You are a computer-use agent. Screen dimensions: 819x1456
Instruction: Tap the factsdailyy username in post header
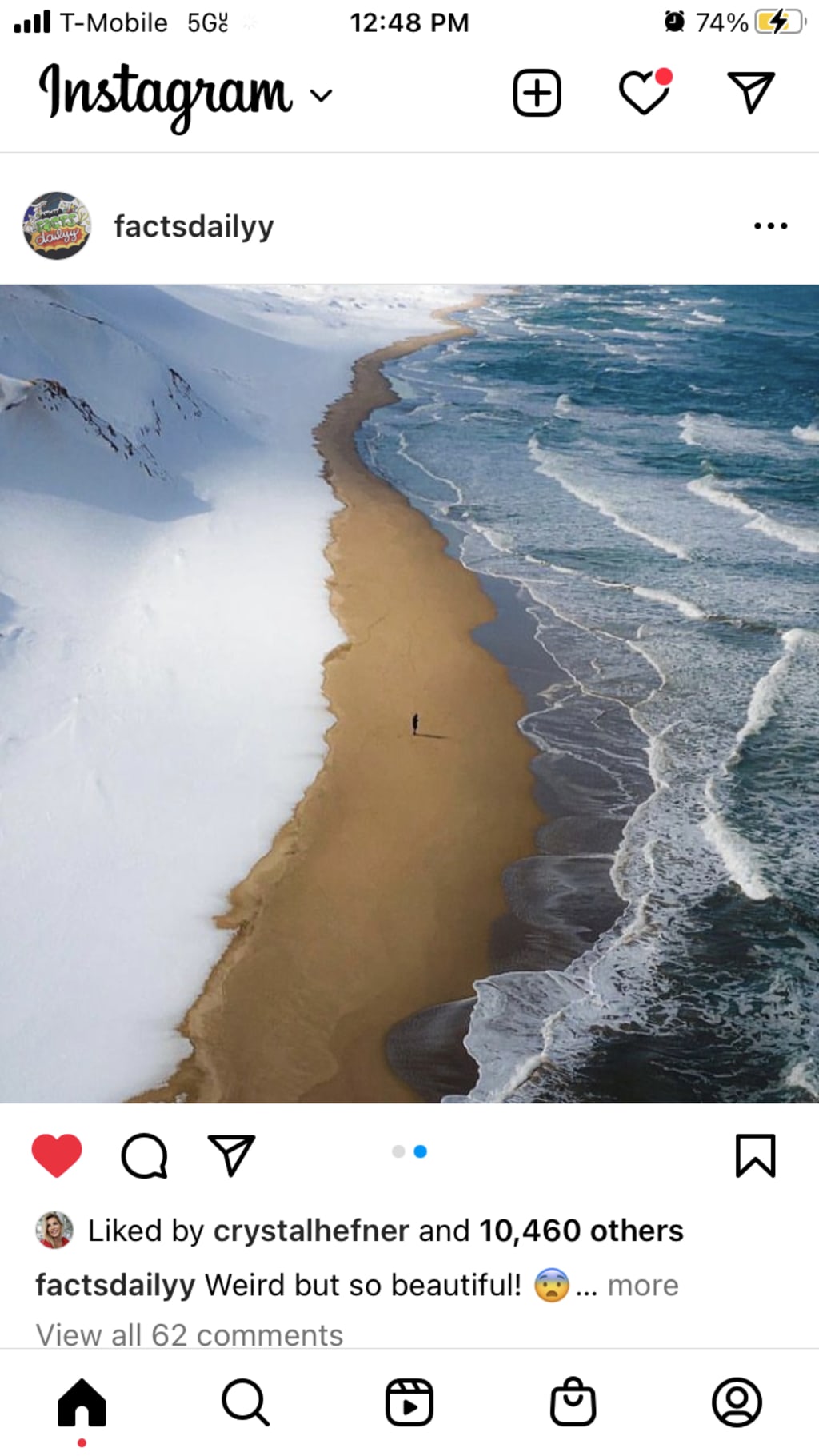[x=194, y=226]
